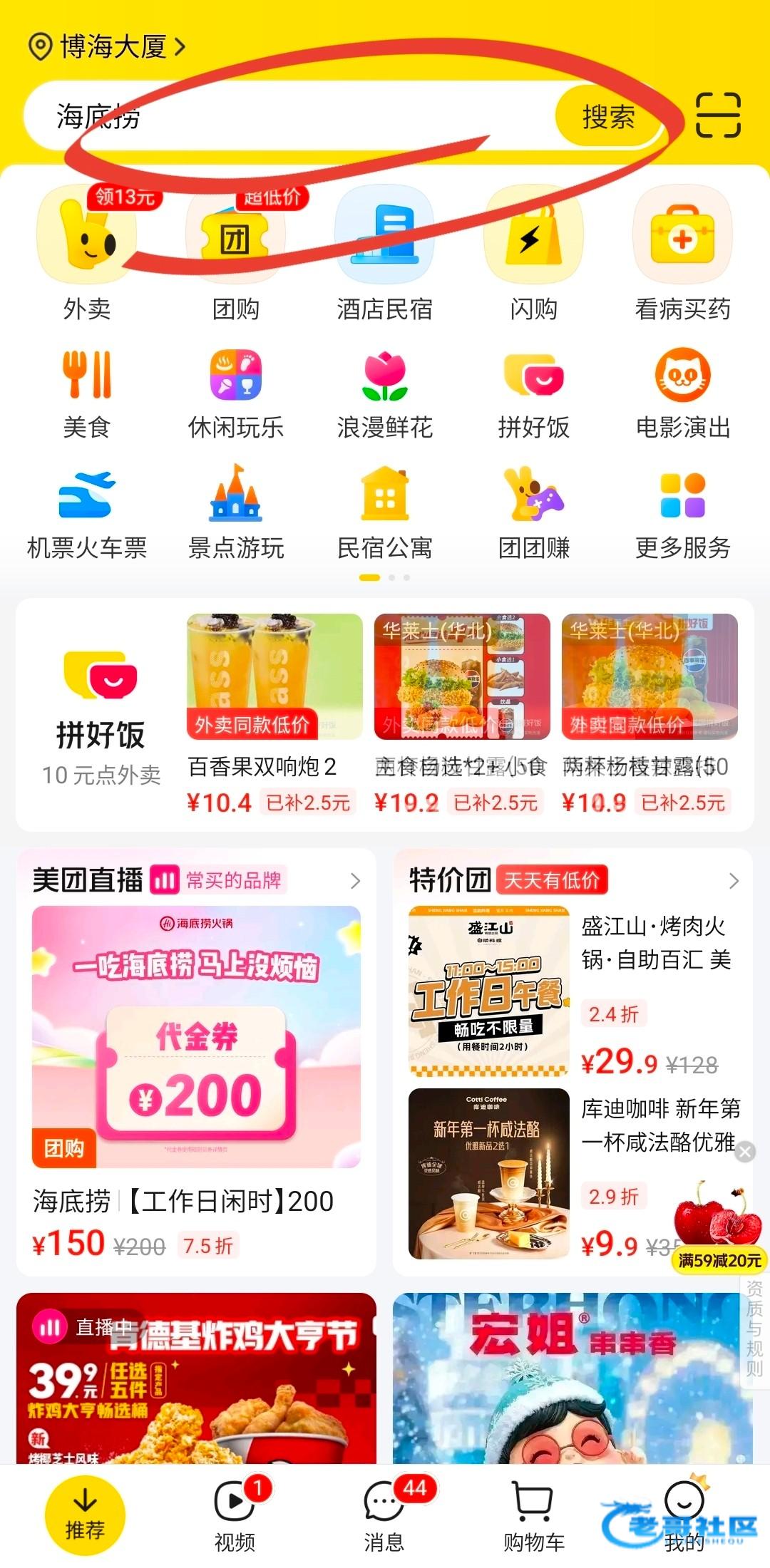This screenshot has width=770, height=1568.
Task: Open the scan code icon
Action: pyautogui.click(x=718, y=115)
